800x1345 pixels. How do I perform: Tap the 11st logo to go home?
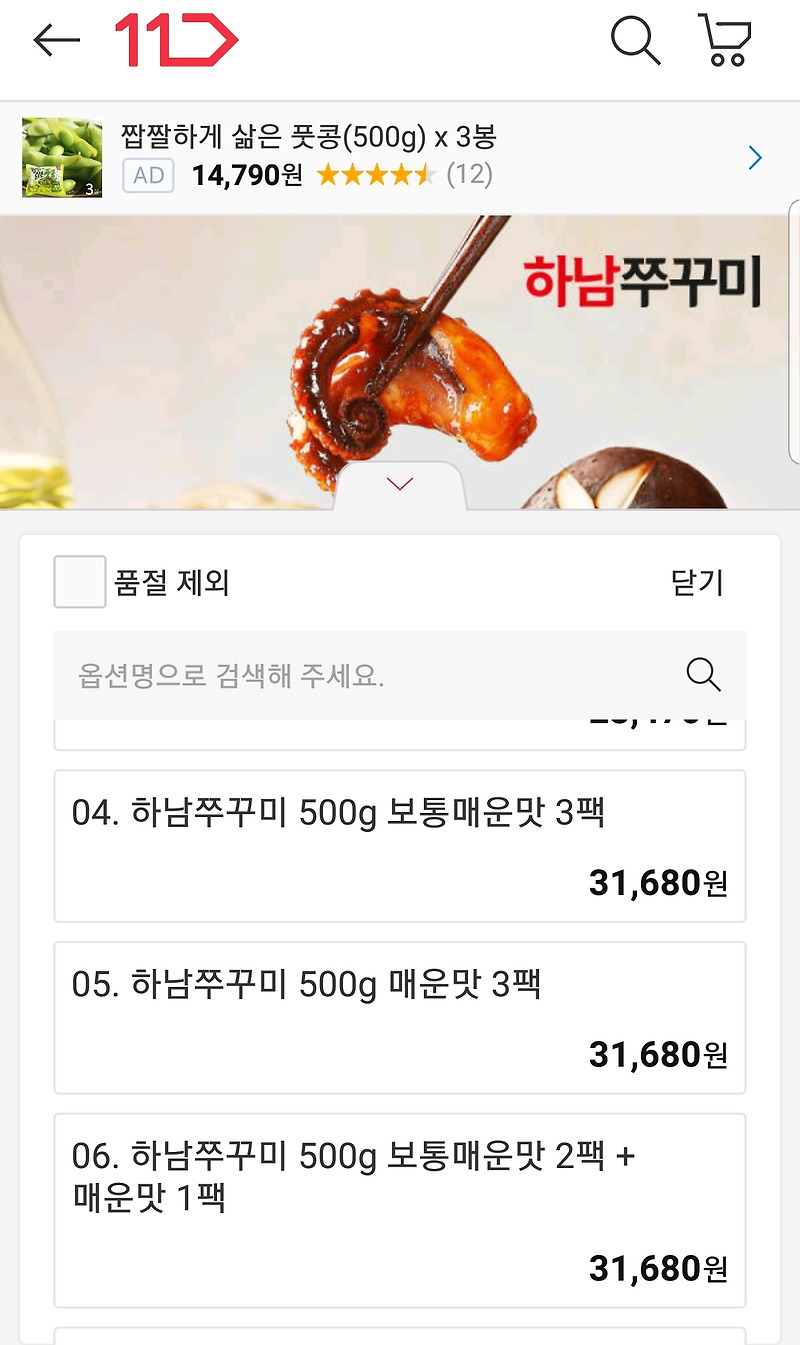pos(175,40)
